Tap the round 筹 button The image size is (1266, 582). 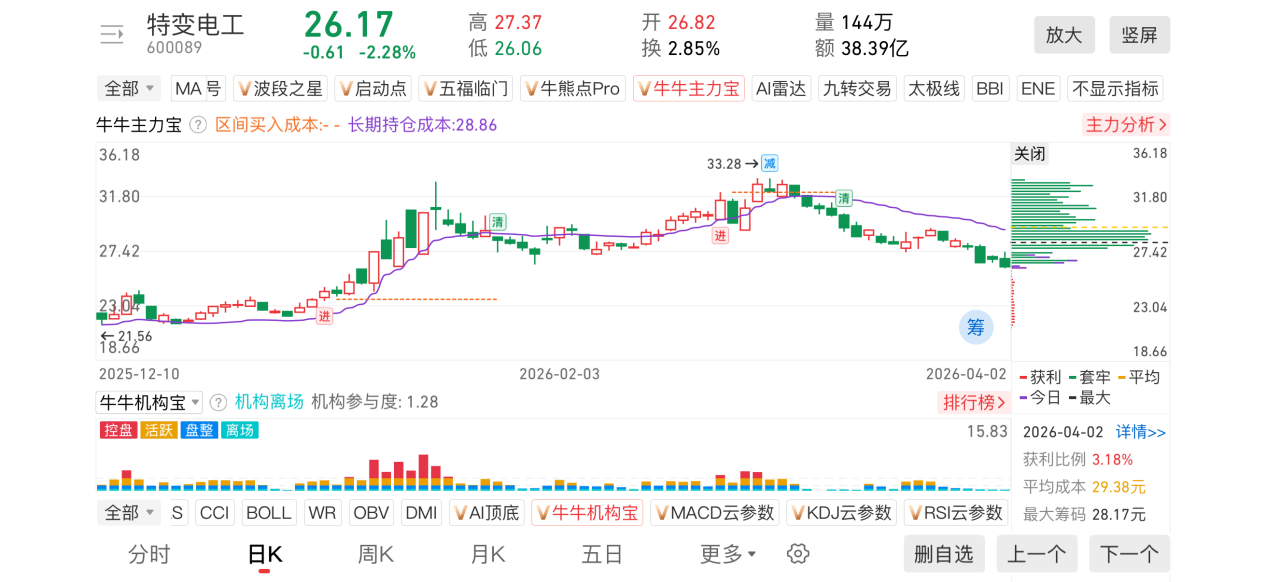(x=976, y=326)
